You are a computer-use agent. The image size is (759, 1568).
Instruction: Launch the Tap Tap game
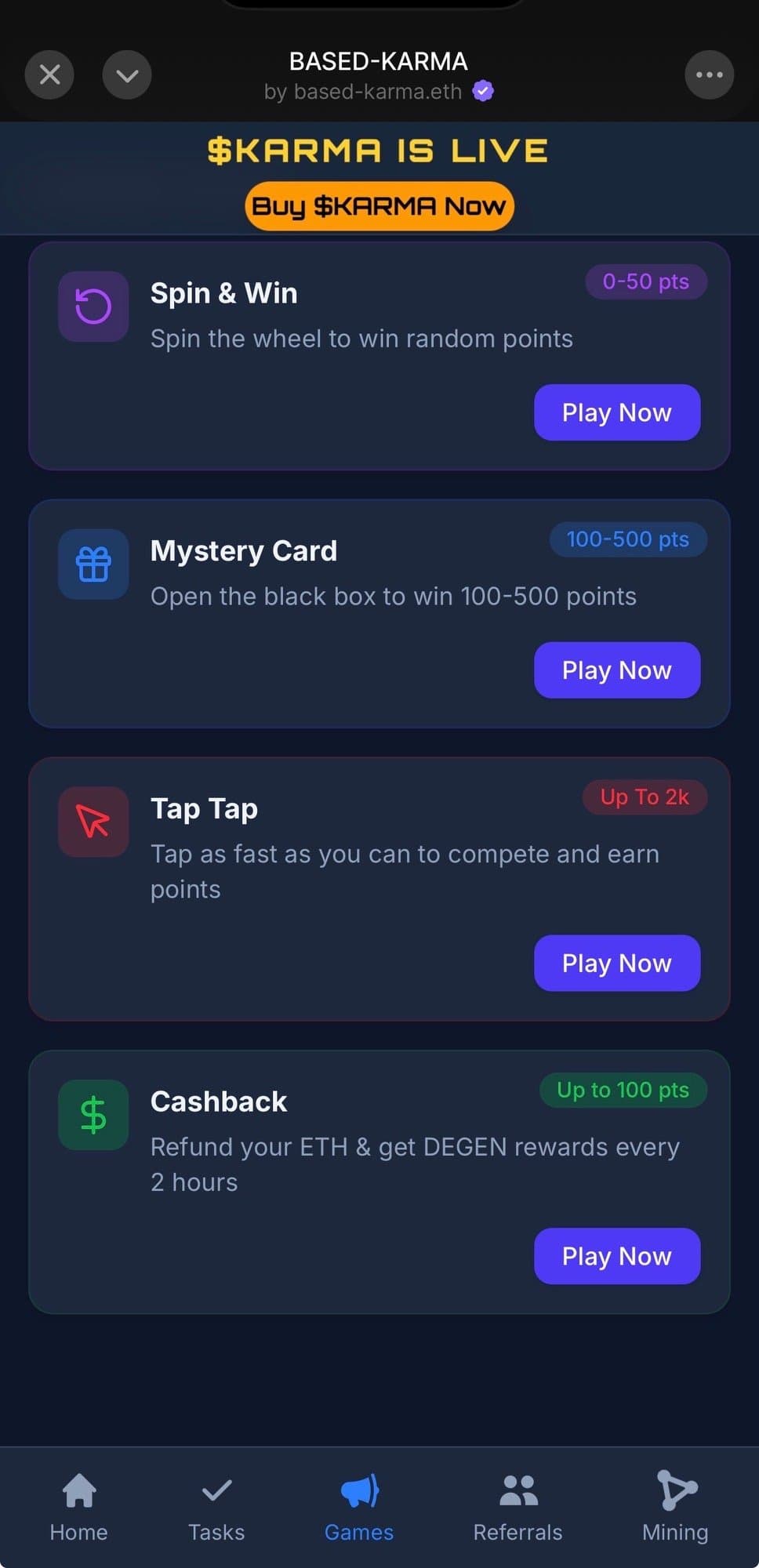point(616,963)
